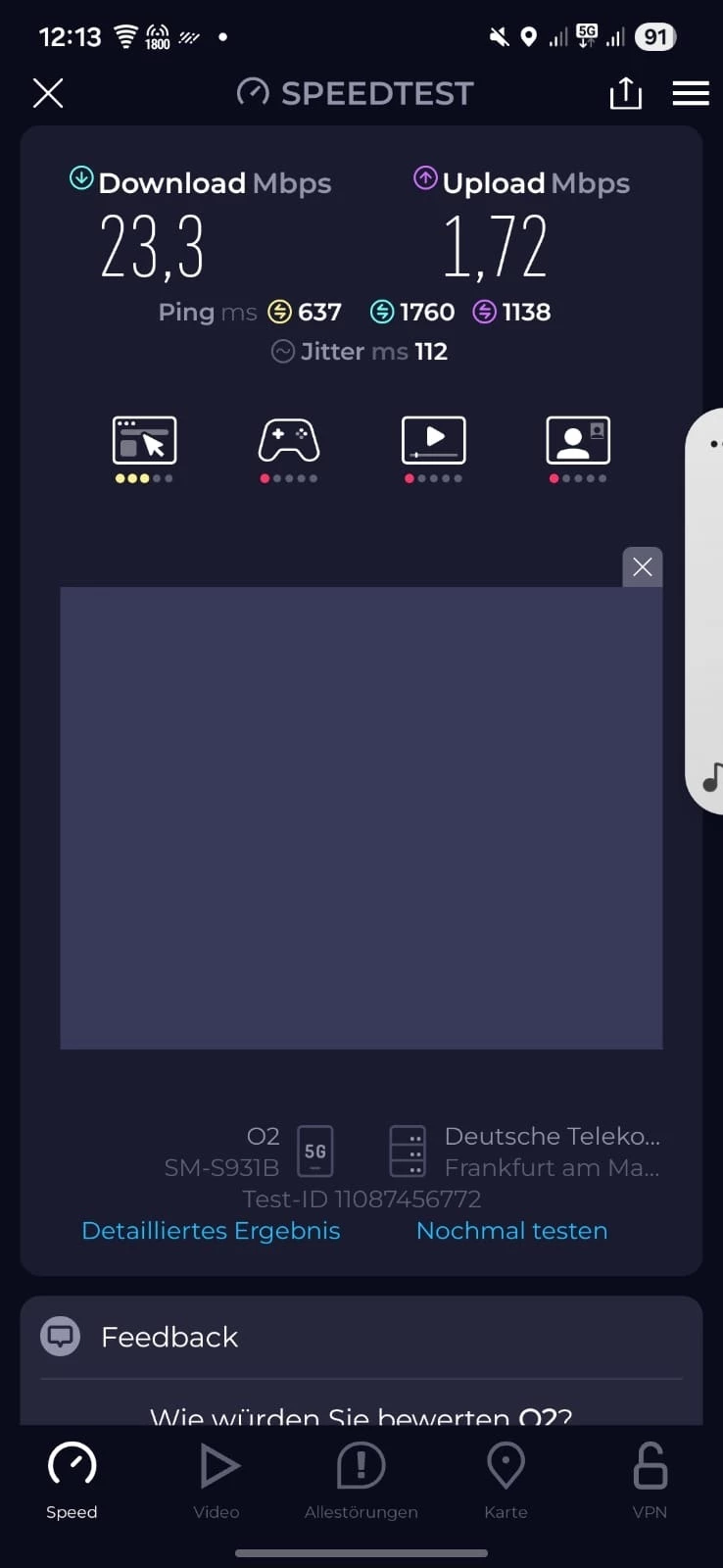Dismiss the advertisement banner
This screenshot has width=723, height=1568.
click(643, 566)
